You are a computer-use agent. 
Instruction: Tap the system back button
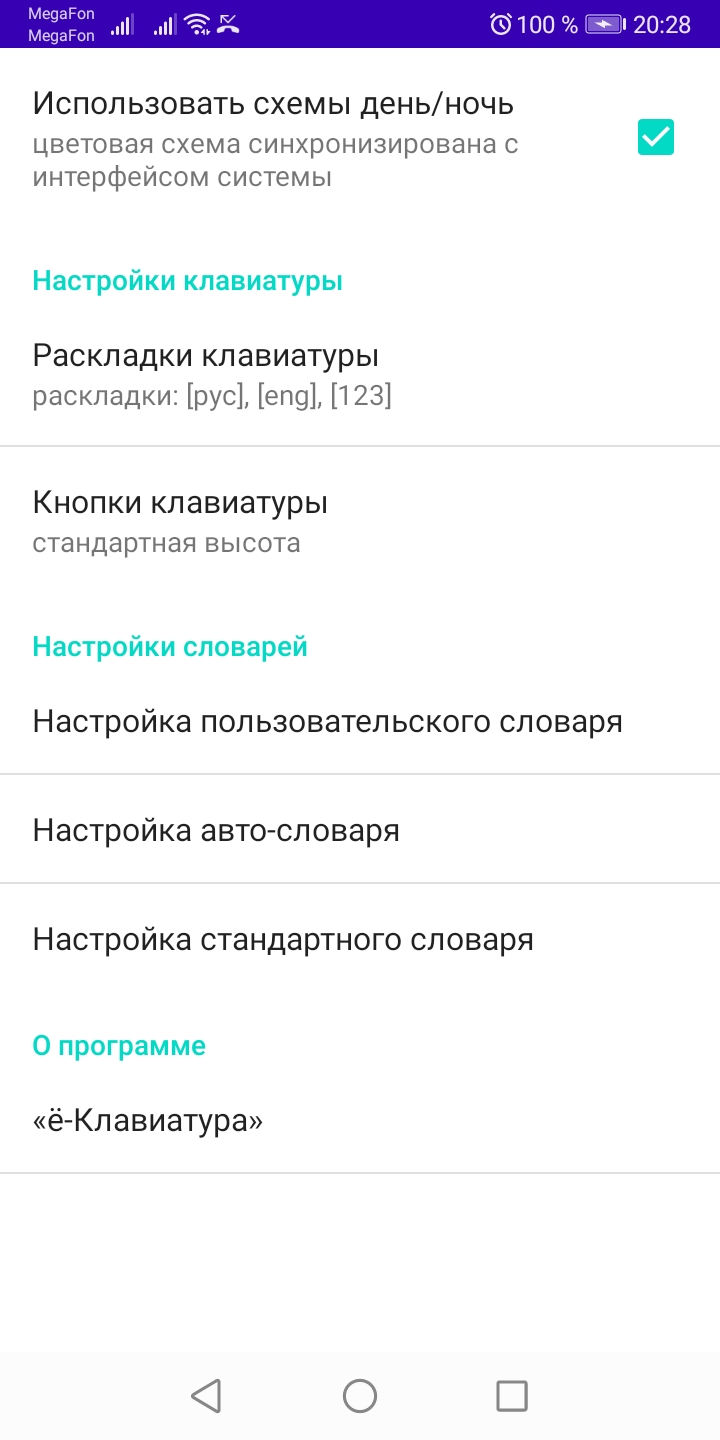[x=206, y=1395]
